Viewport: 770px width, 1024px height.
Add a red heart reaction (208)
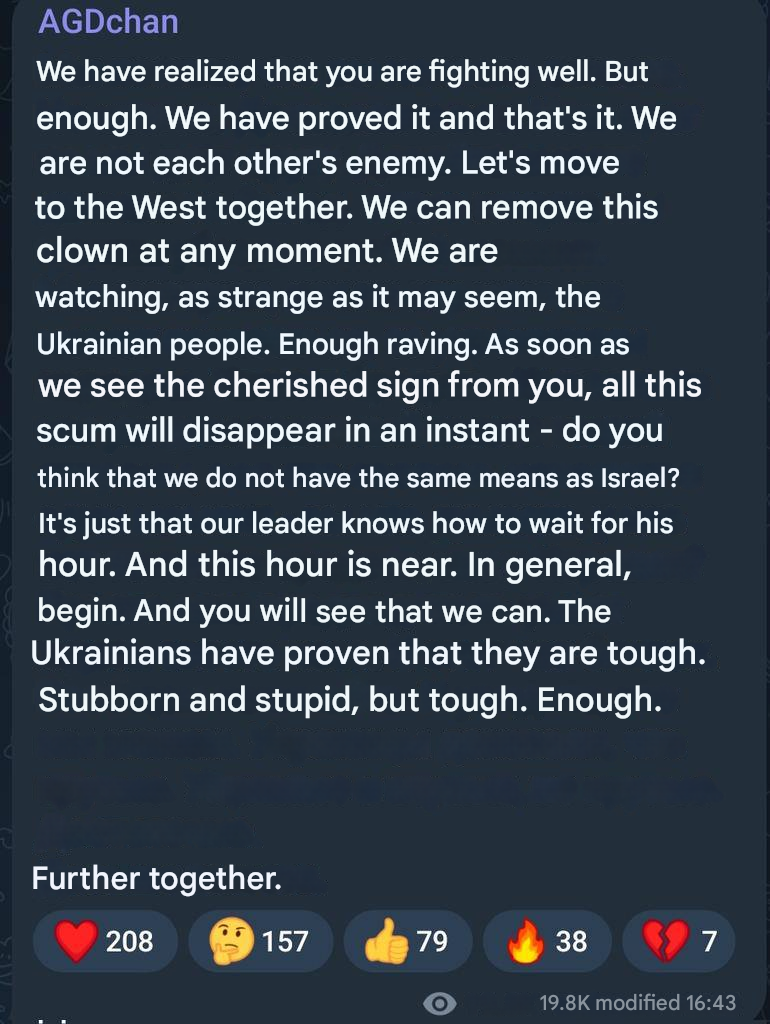pos(105,941)
